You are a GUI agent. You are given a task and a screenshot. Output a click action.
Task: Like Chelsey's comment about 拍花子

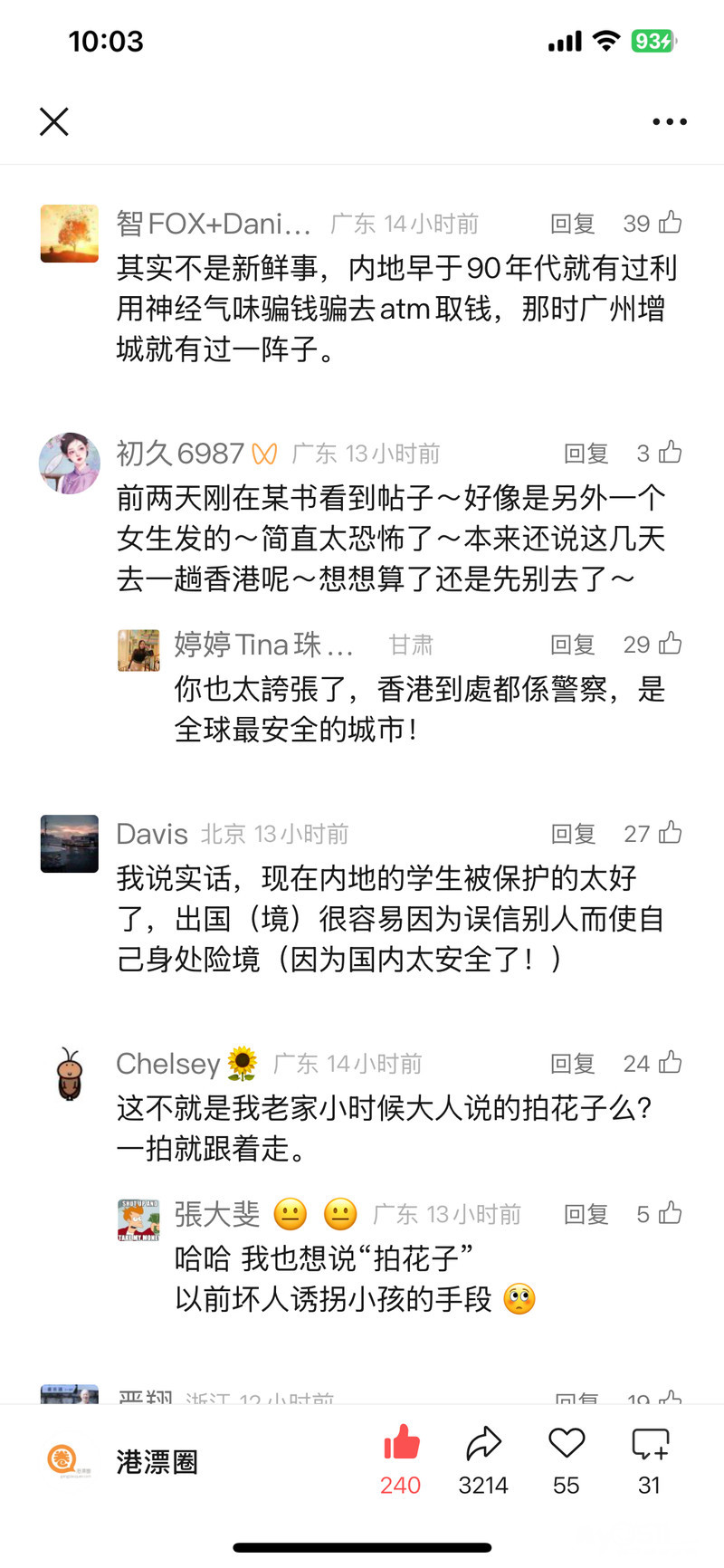coord(670,1062)
